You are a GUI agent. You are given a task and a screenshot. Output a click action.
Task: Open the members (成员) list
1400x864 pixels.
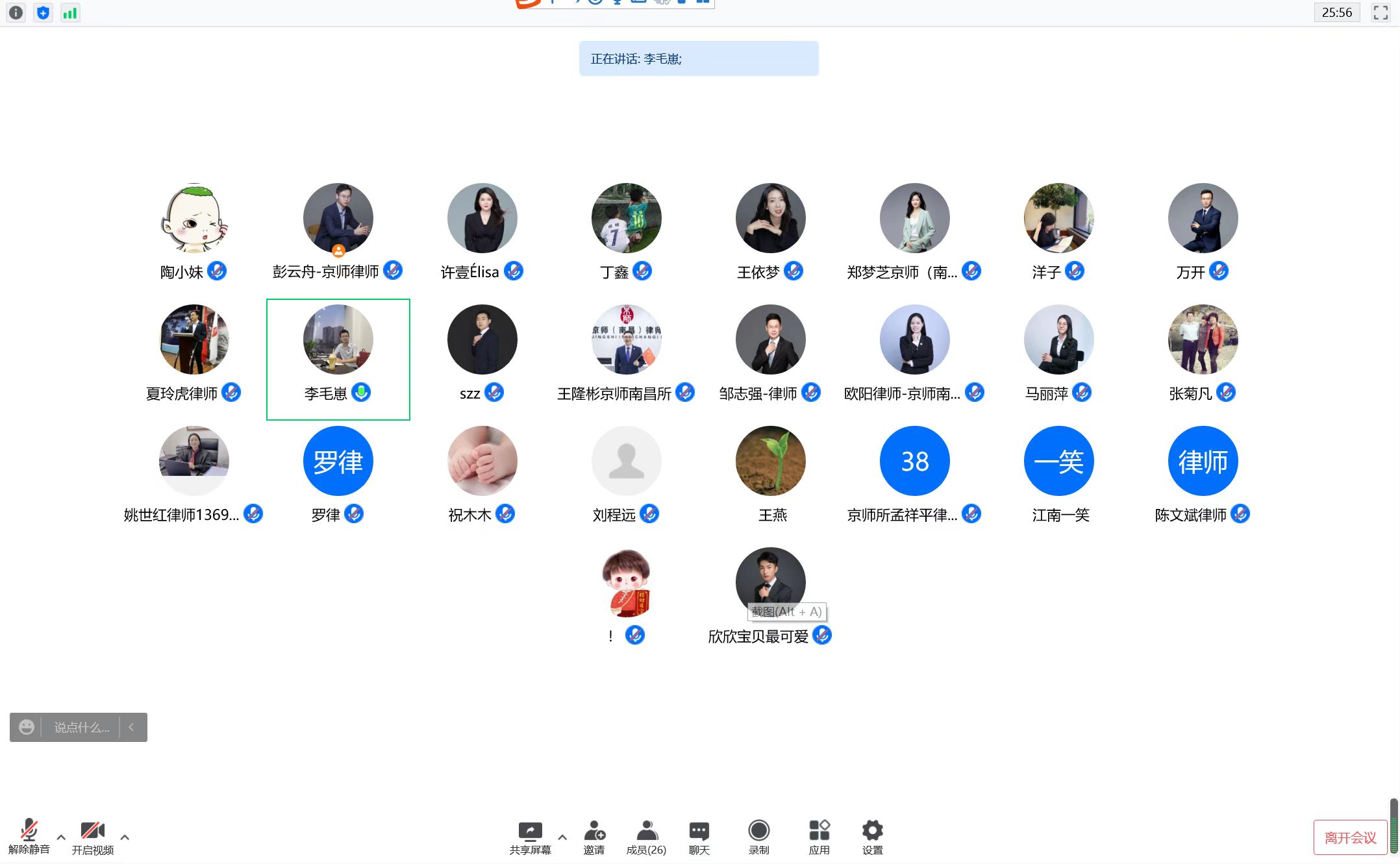[646, 836]
